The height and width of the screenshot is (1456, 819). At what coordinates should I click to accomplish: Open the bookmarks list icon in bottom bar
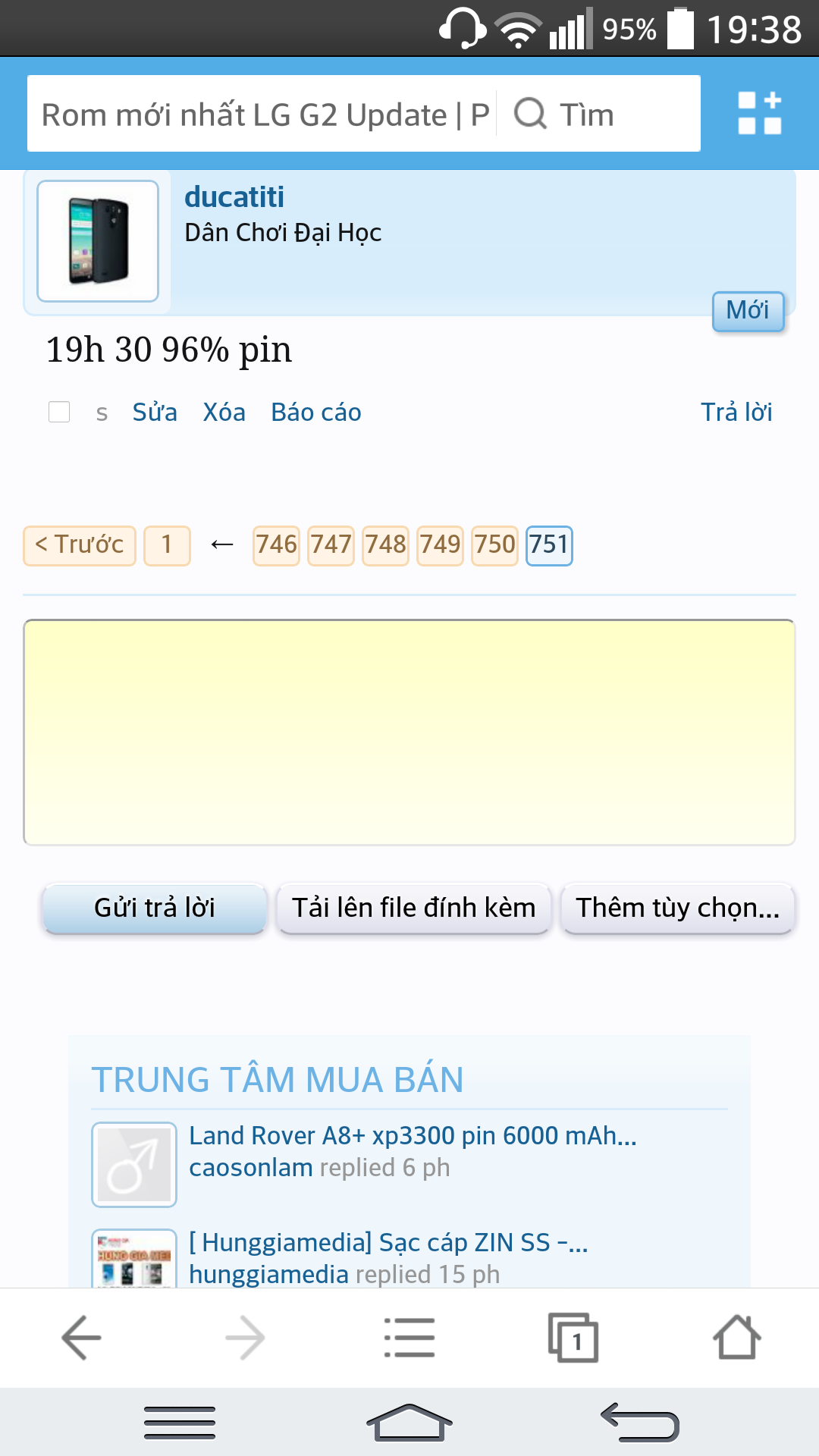(409, 1337)
